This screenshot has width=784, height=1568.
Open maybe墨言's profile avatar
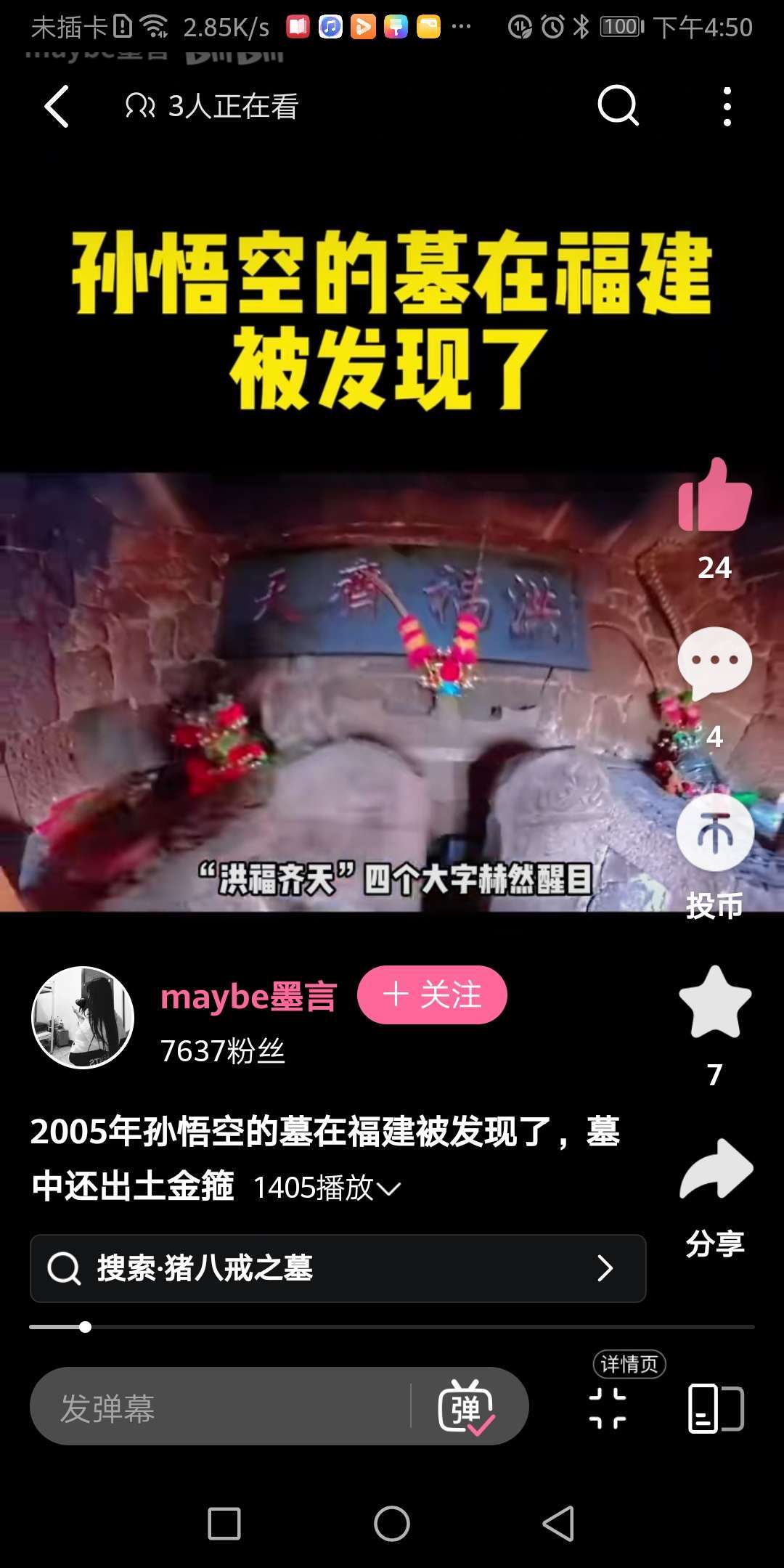pos(83,1017)
